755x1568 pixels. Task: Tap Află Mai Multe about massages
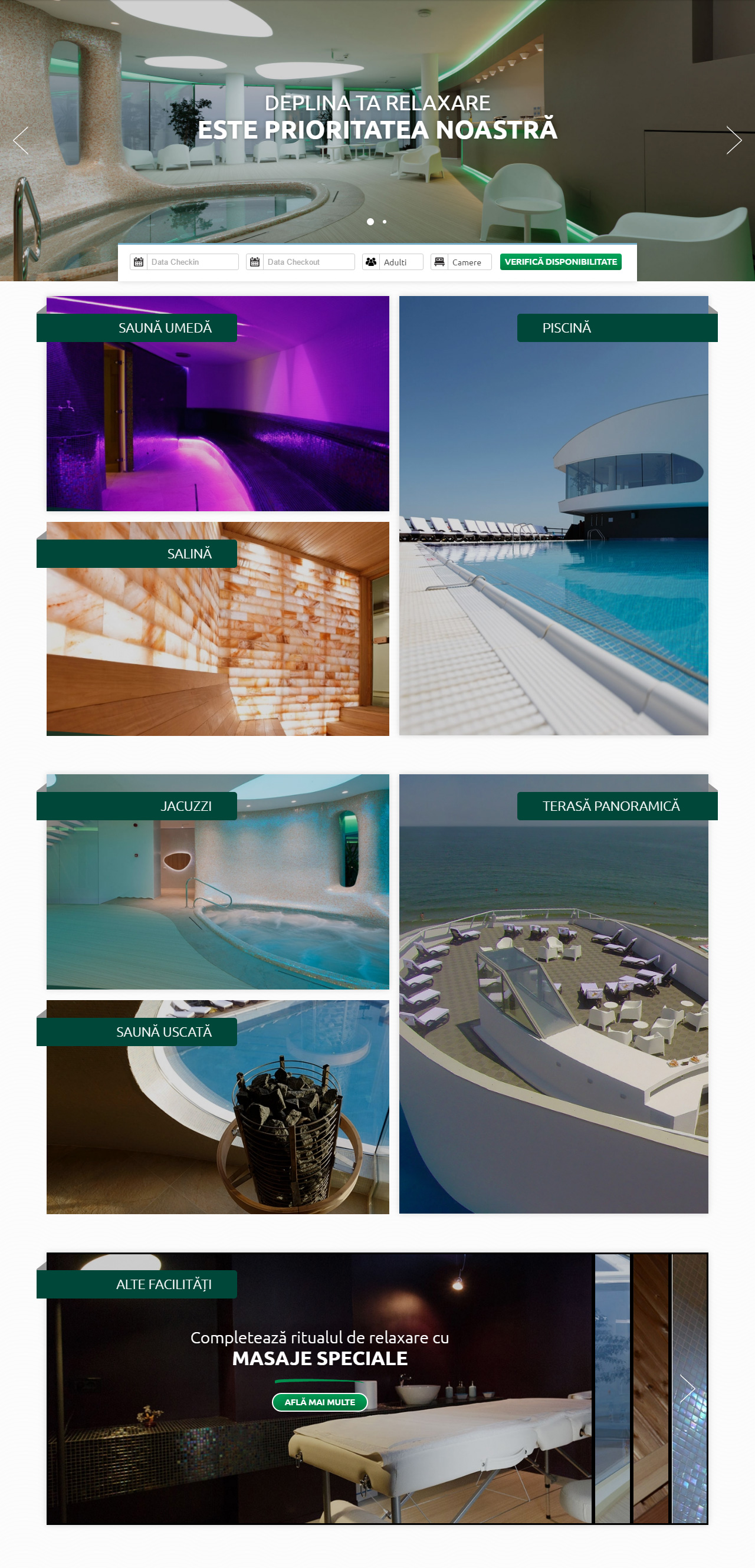coord(319,1402)
